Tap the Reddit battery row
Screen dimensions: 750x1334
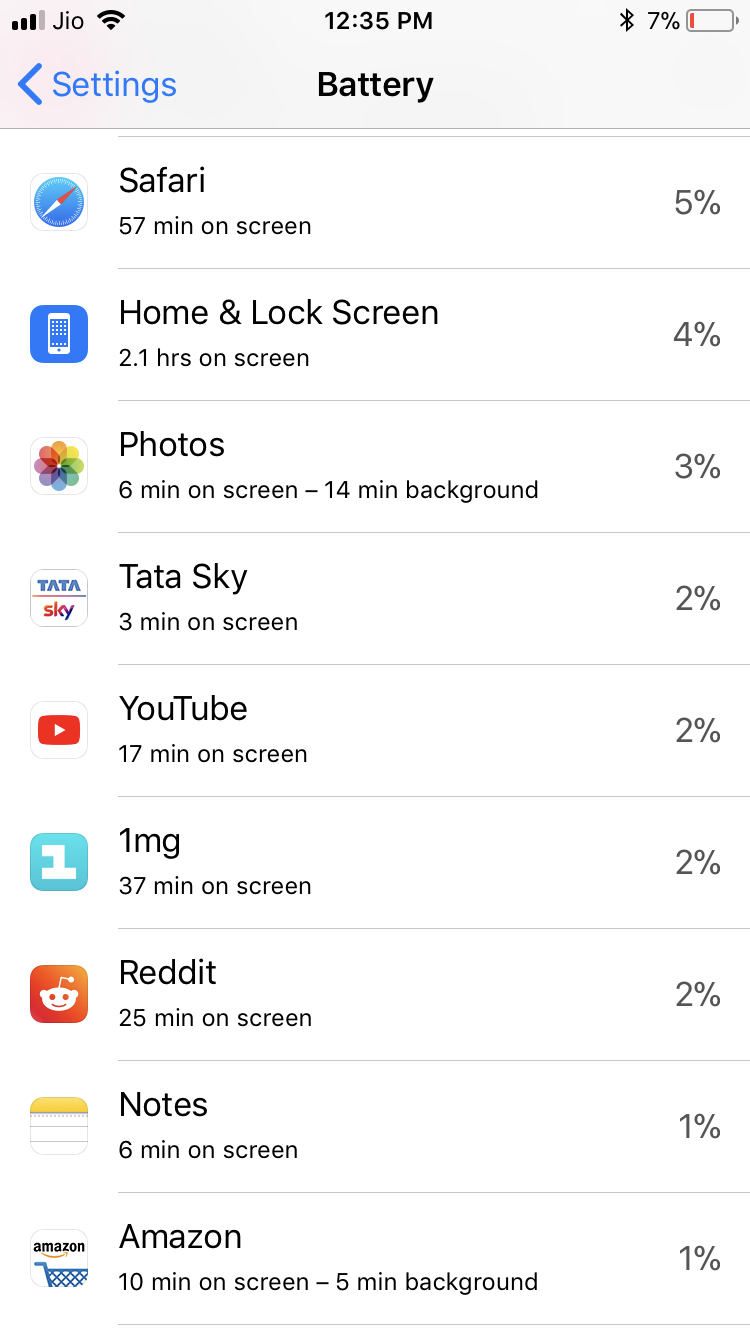tap(375, 995)
